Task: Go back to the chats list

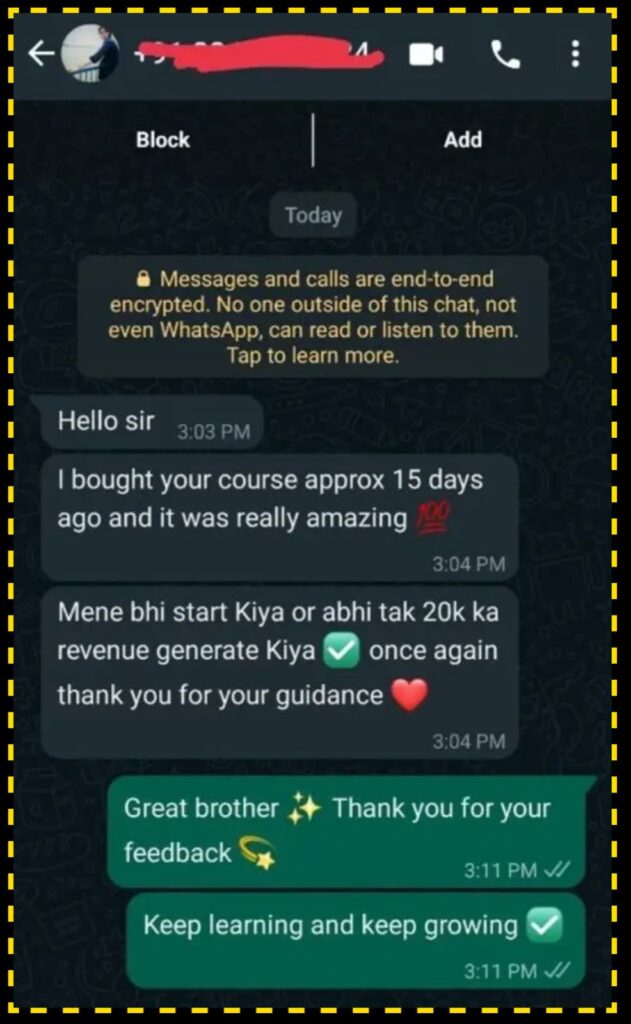Action: point(40,53)
